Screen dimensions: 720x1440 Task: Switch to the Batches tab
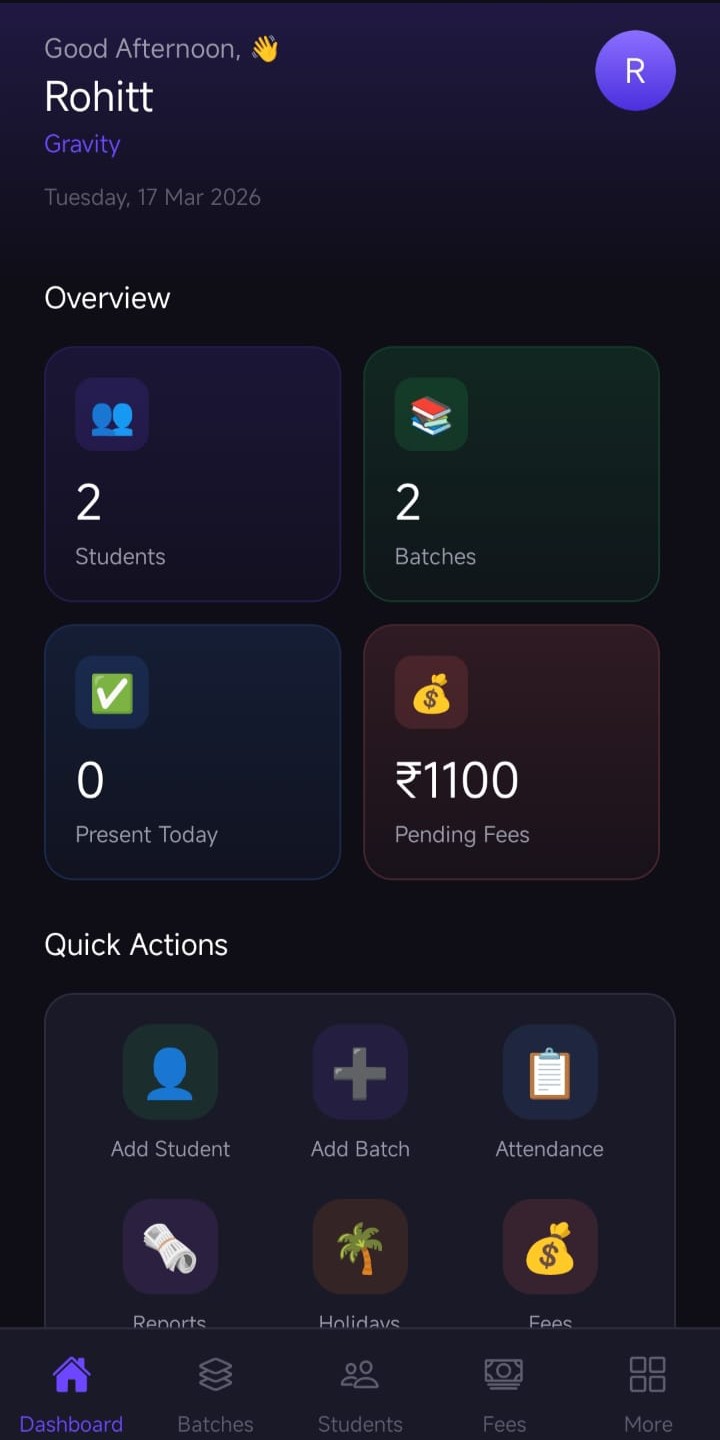click(215, 1392)
